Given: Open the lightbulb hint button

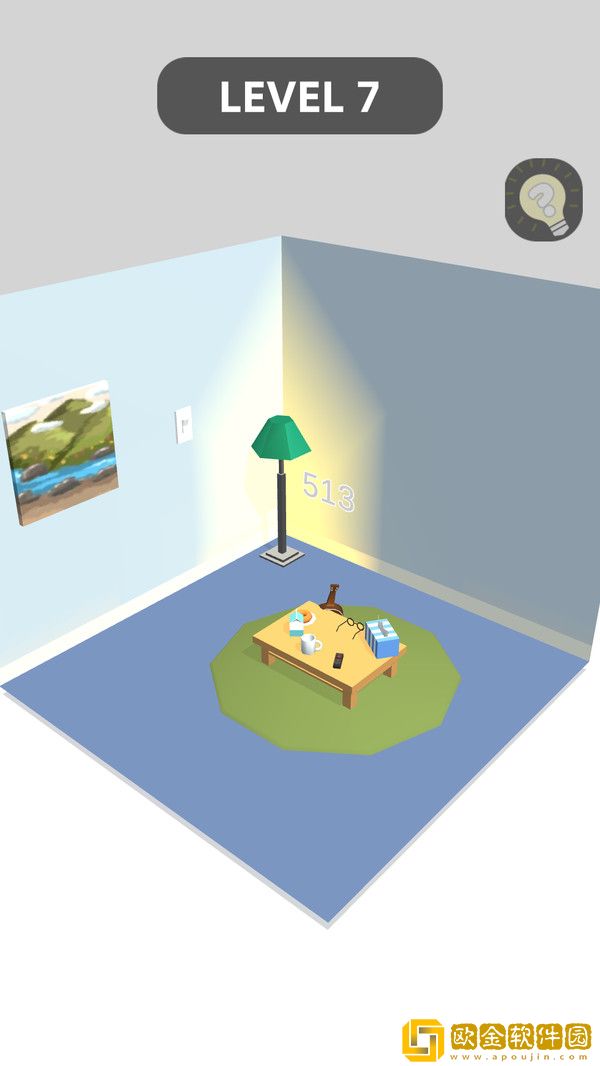Looking at the screenshot, I should (543, 199).
